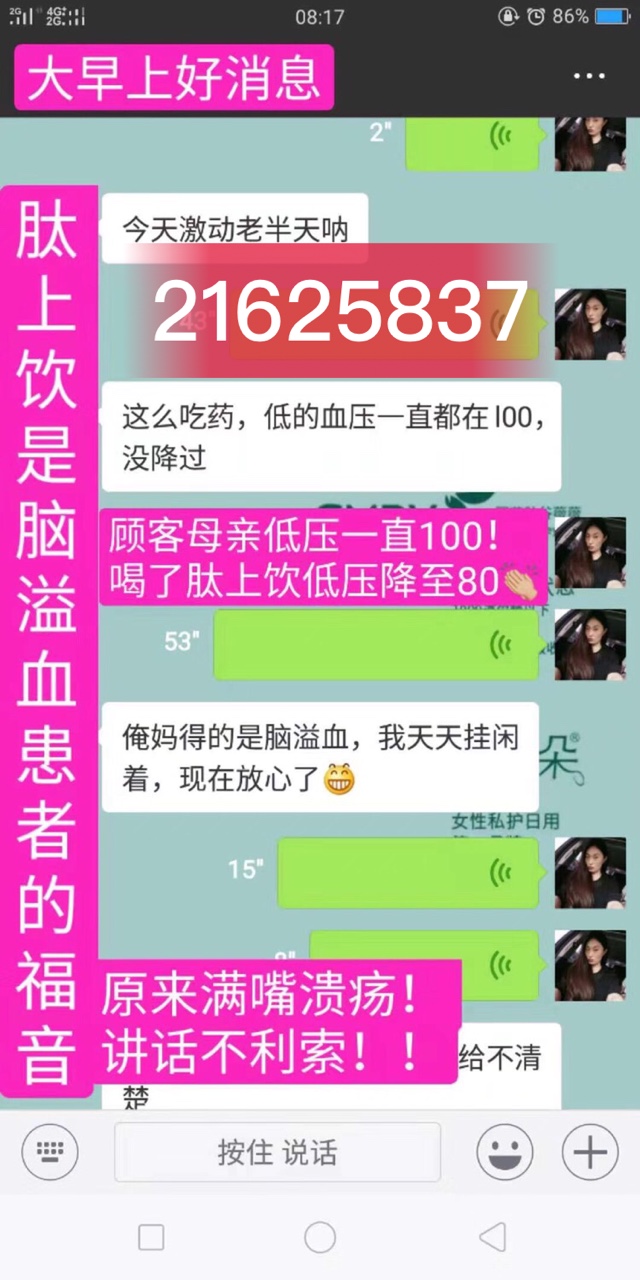The width and height of the screenshot is (640, 1280).
Task: Go back using the system back button
Action: (492, 1237)
